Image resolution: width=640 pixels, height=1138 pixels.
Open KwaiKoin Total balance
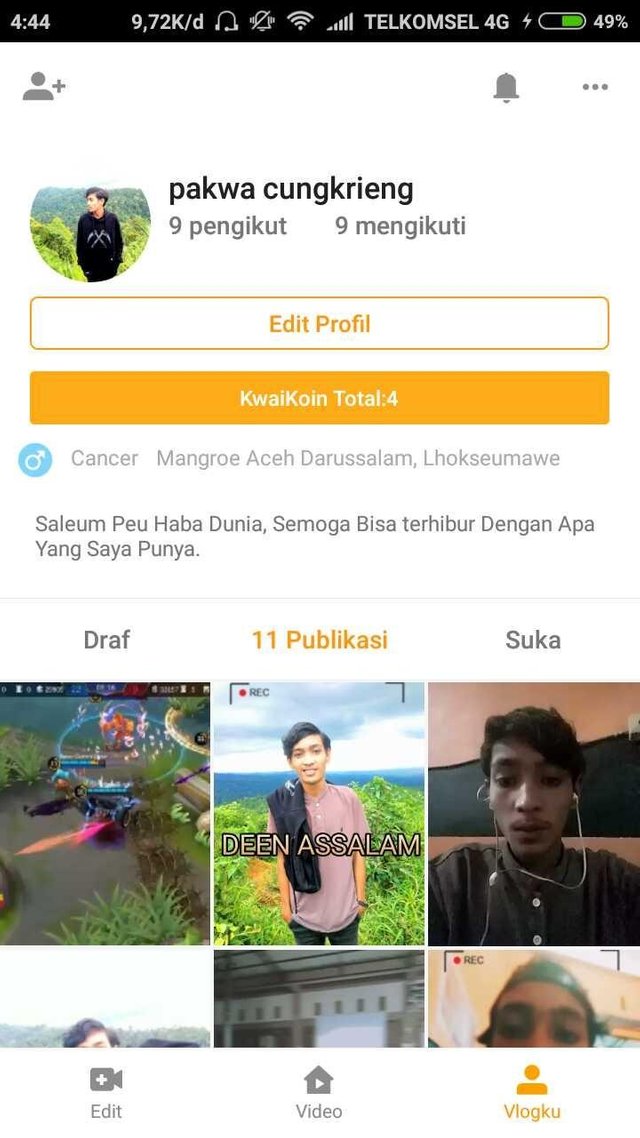tap(319, 398)
